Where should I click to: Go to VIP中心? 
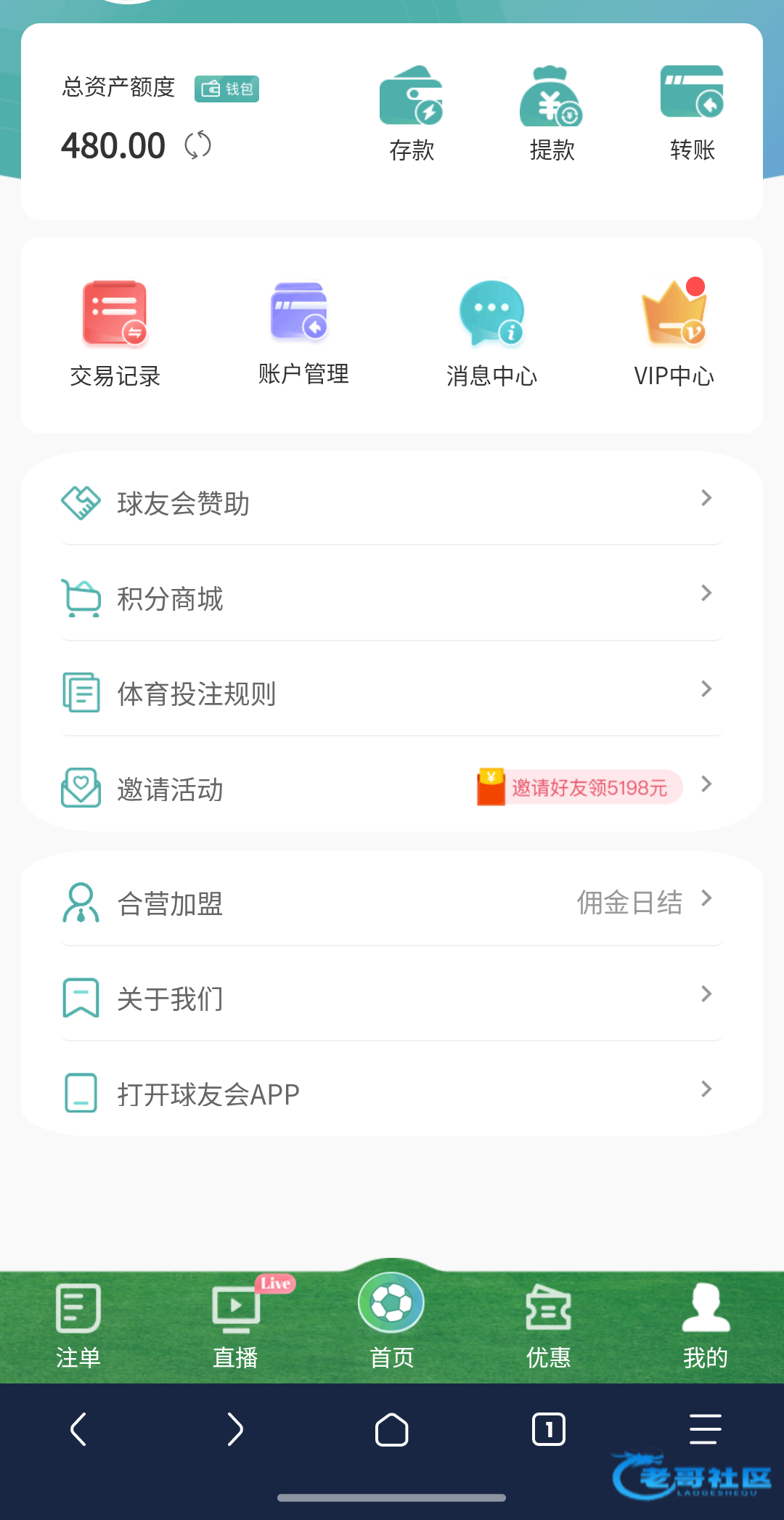[674, 333]
